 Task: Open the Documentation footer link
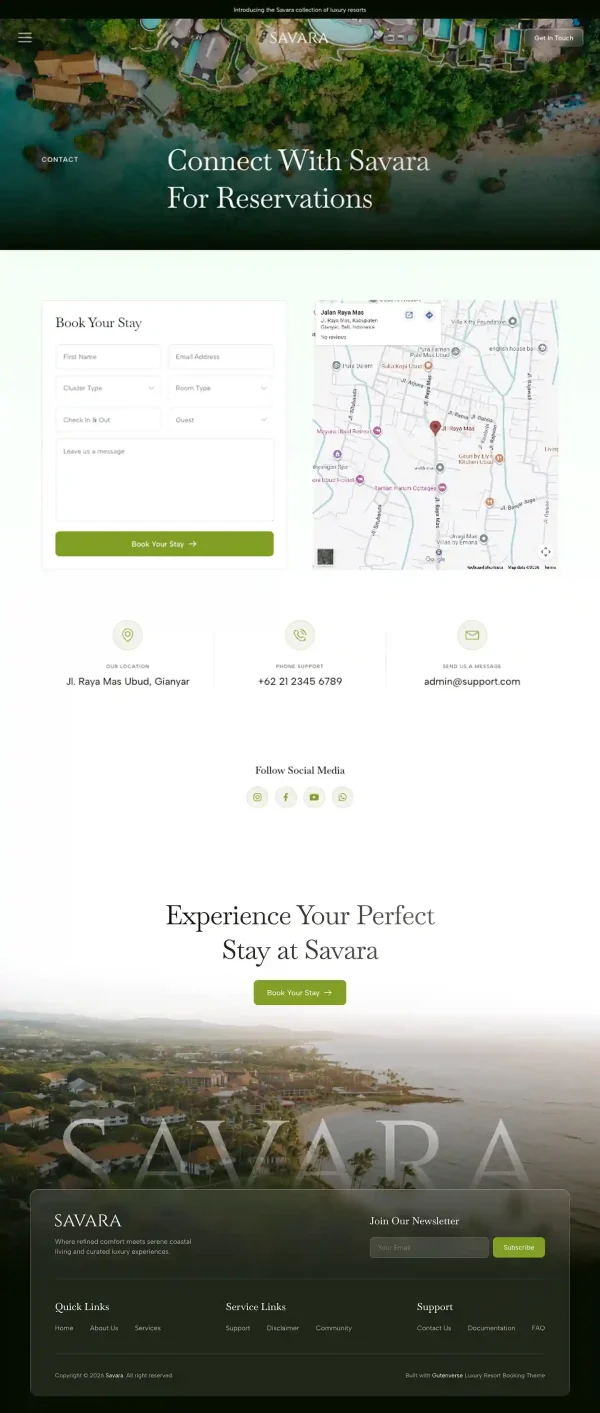click(x=491, y=1328)
